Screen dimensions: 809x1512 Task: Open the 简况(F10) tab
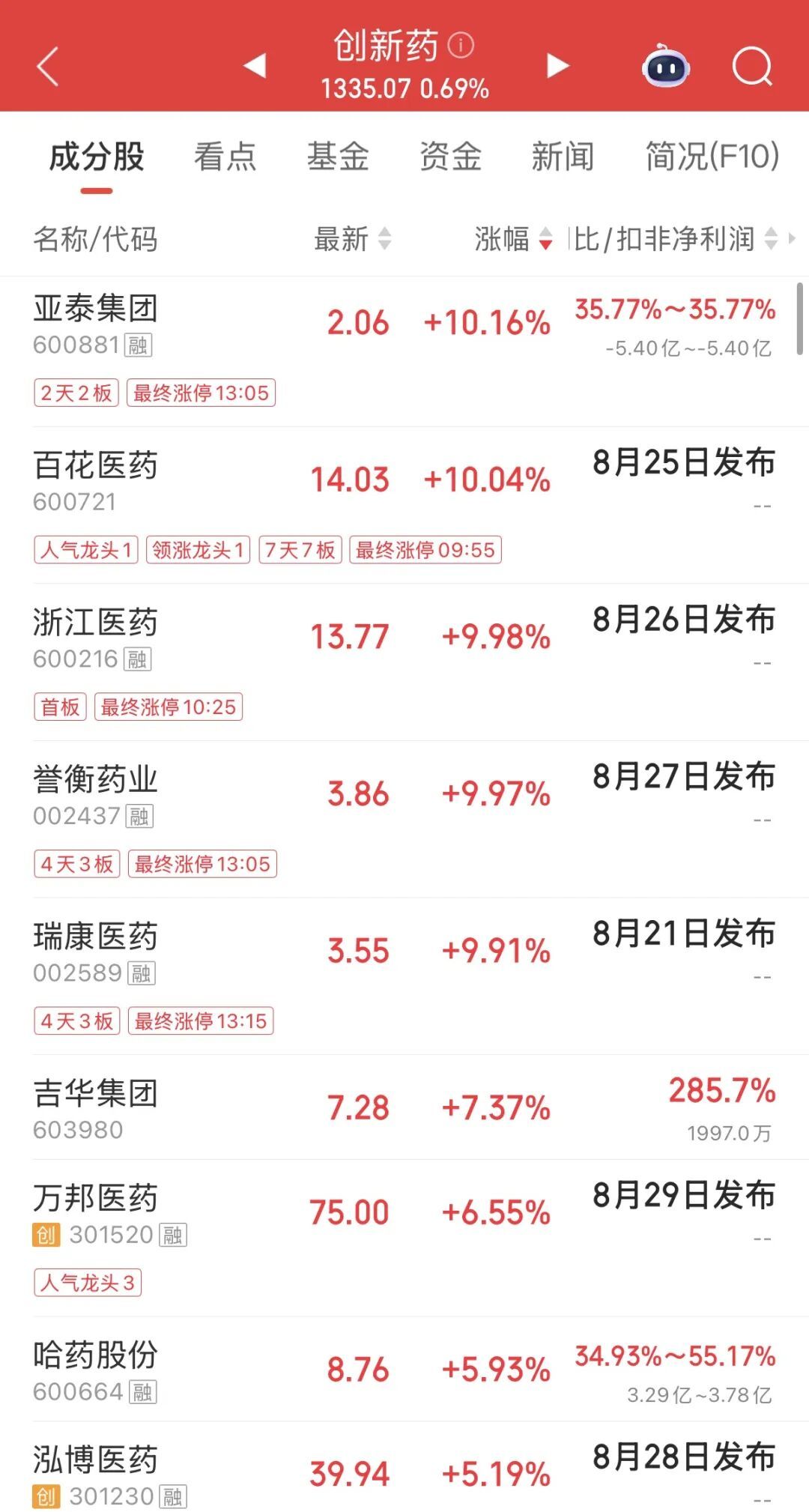712,157
